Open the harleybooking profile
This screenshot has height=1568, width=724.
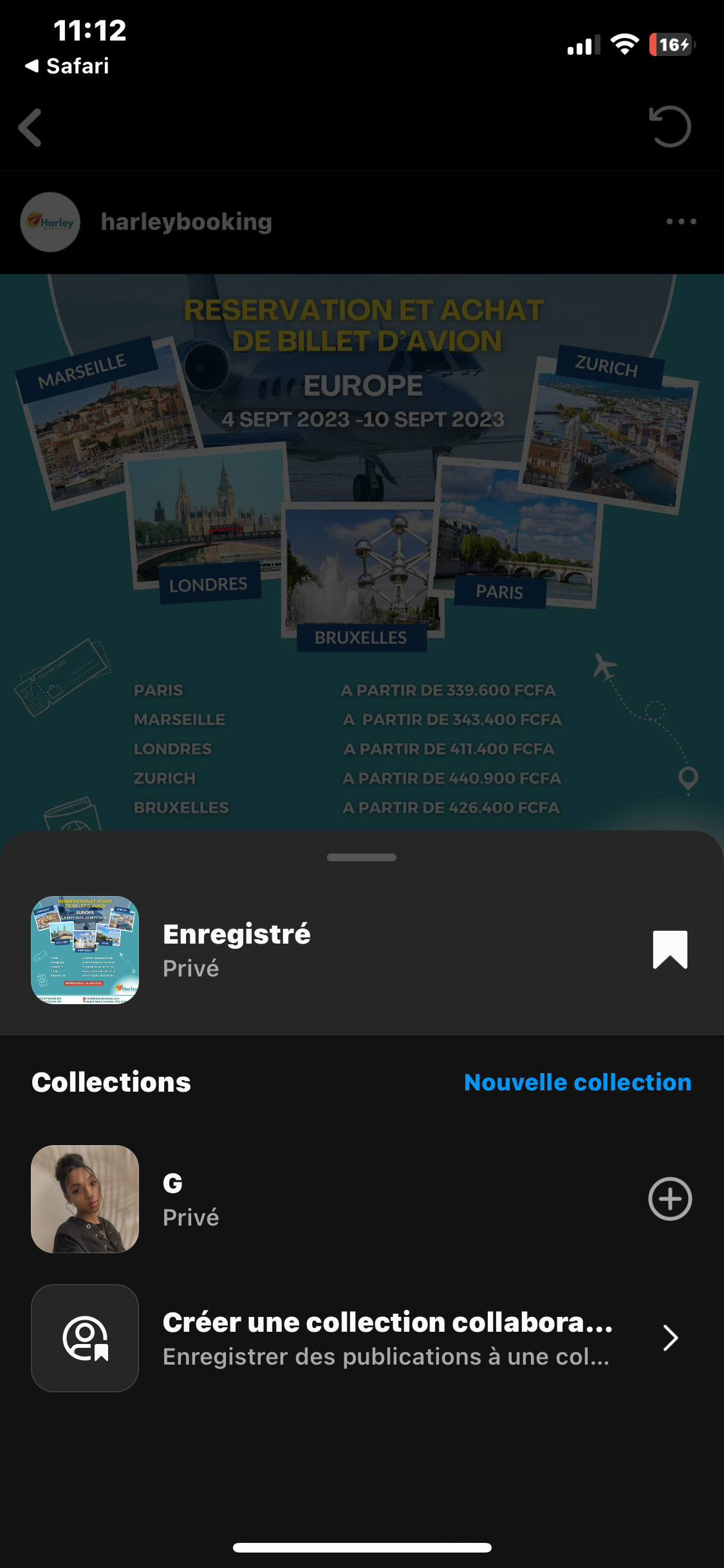click(x=186, y=221)
